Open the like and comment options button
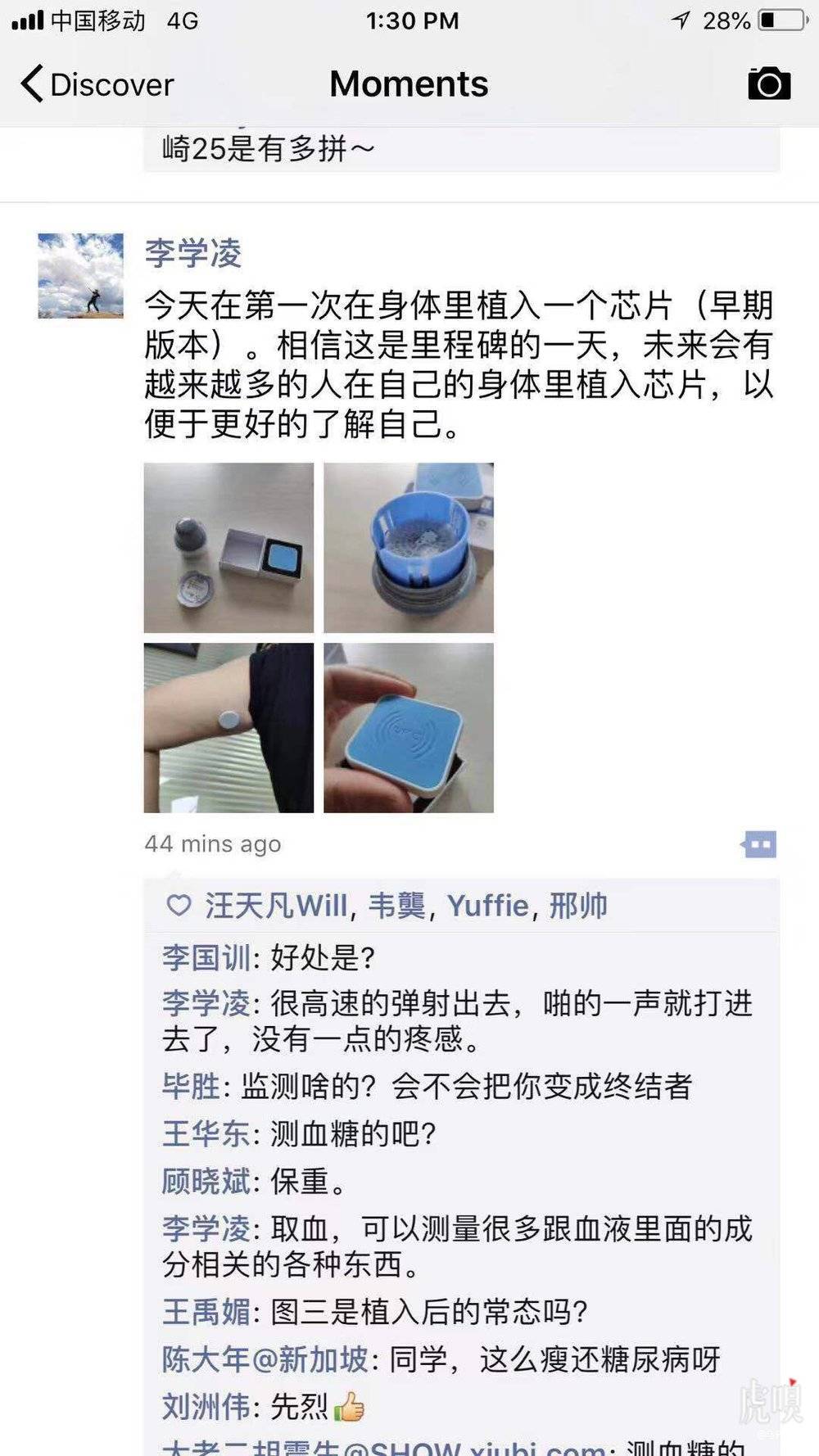Screen dimensions: 819x1456 tap(759, 843)
